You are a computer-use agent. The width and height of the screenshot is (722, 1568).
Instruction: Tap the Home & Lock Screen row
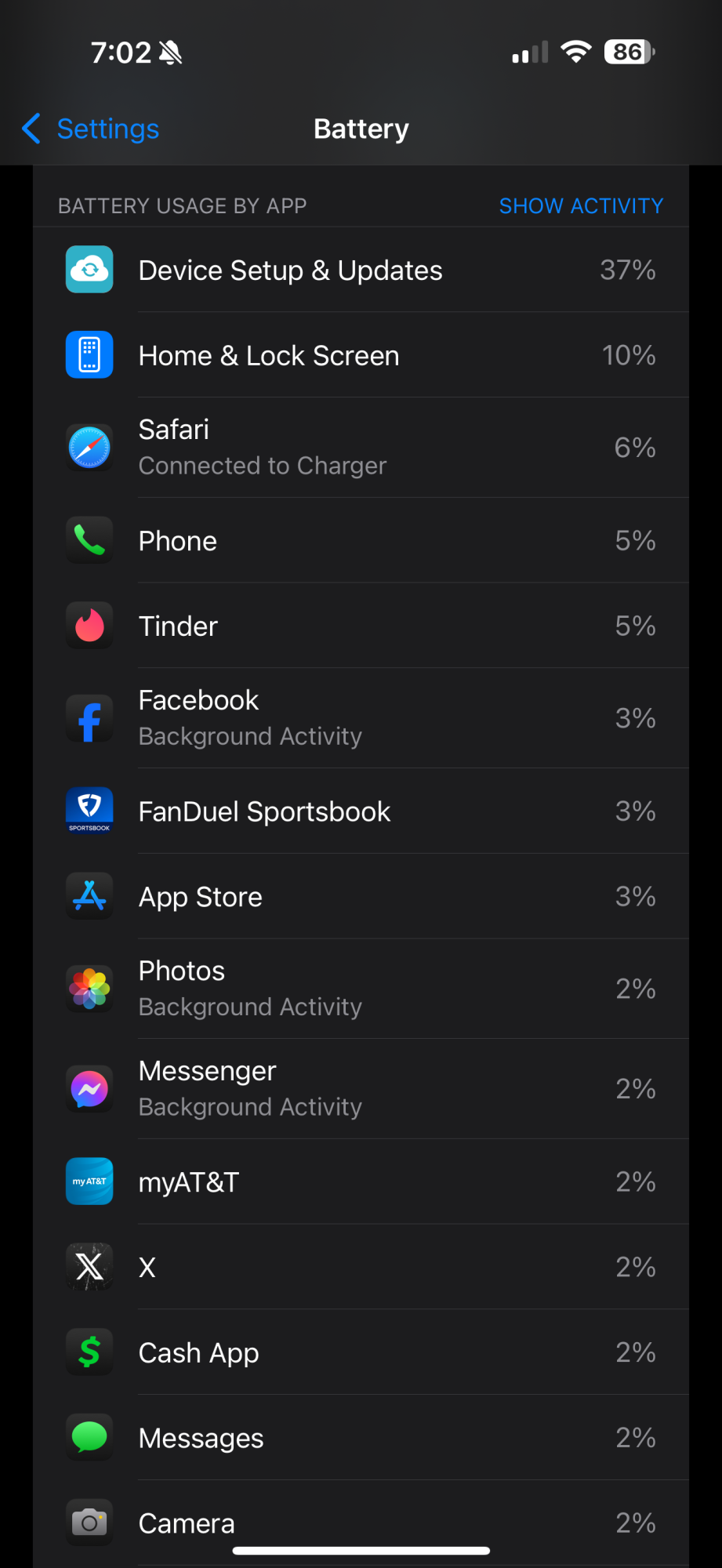(361, 355)
